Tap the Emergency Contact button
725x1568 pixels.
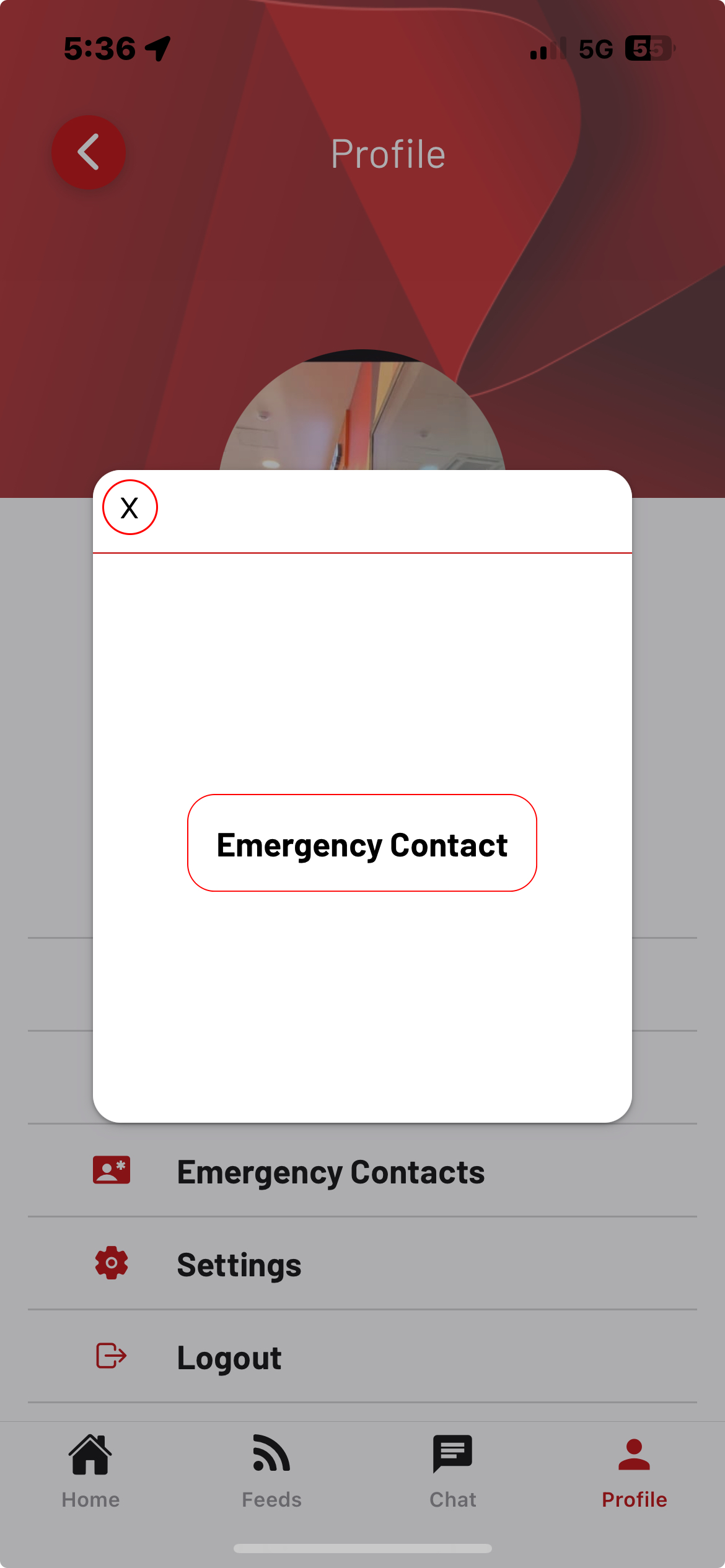(362, 843)
